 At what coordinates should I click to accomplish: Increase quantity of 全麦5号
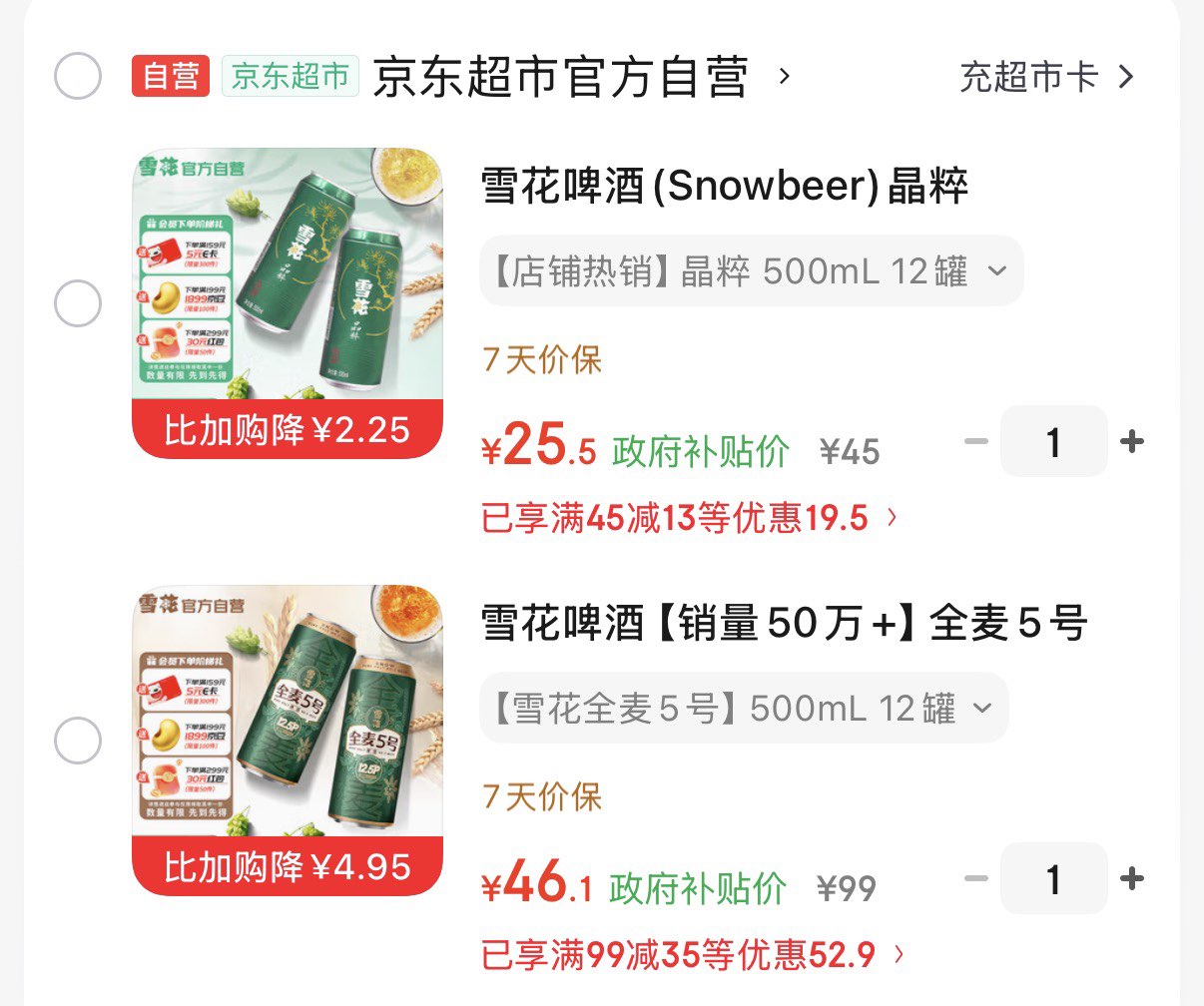click(1132, 878)
